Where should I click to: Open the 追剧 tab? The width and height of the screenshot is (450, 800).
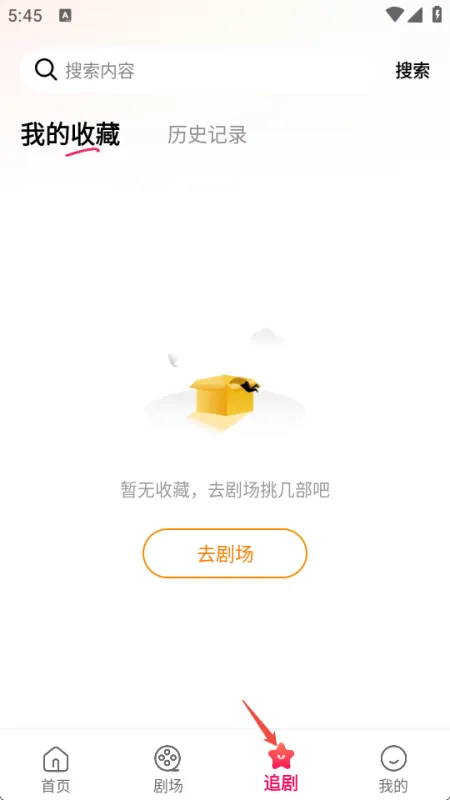point(281,769)
